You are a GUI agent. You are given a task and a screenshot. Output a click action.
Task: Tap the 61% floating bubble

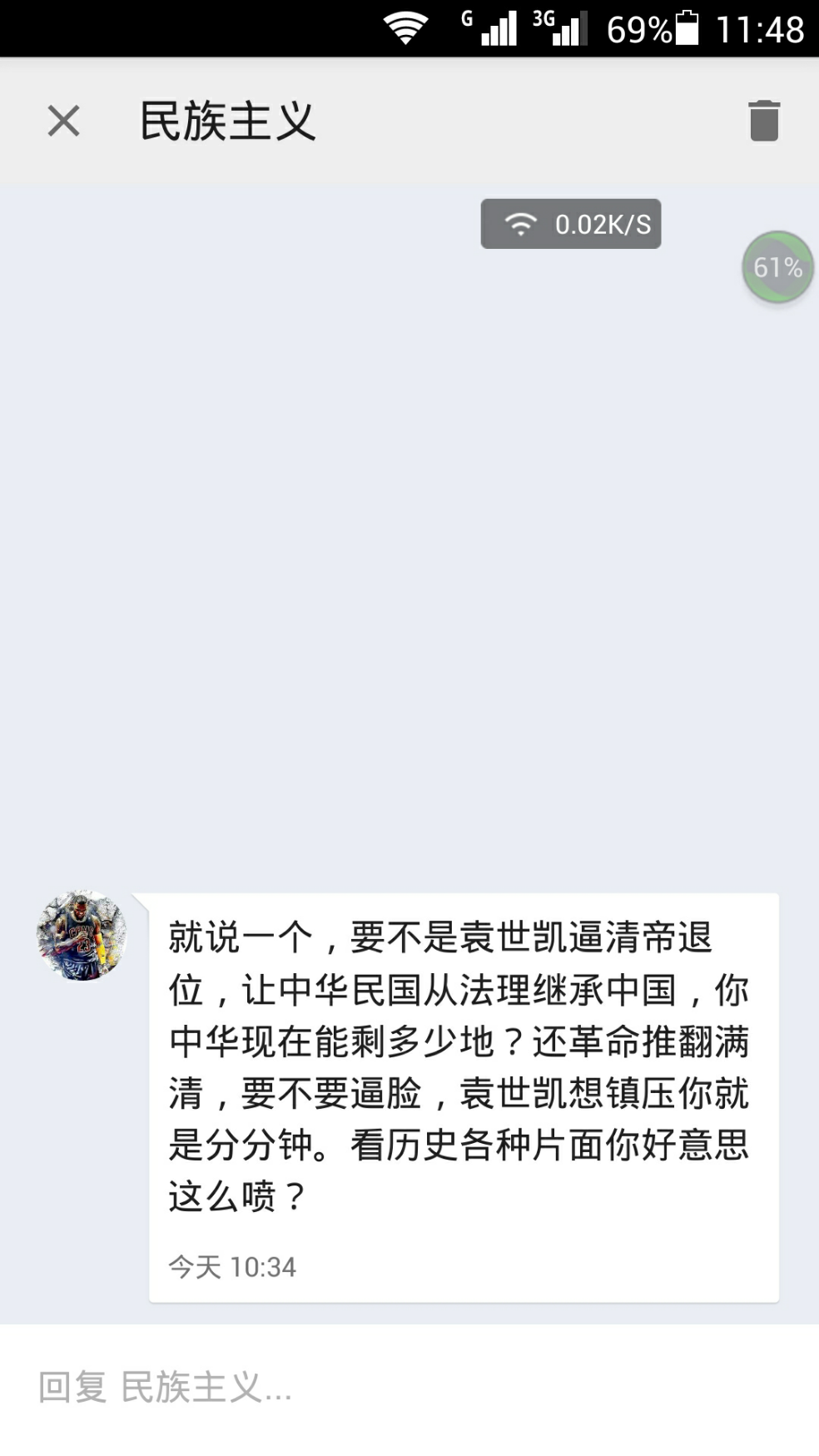[777, 267]
